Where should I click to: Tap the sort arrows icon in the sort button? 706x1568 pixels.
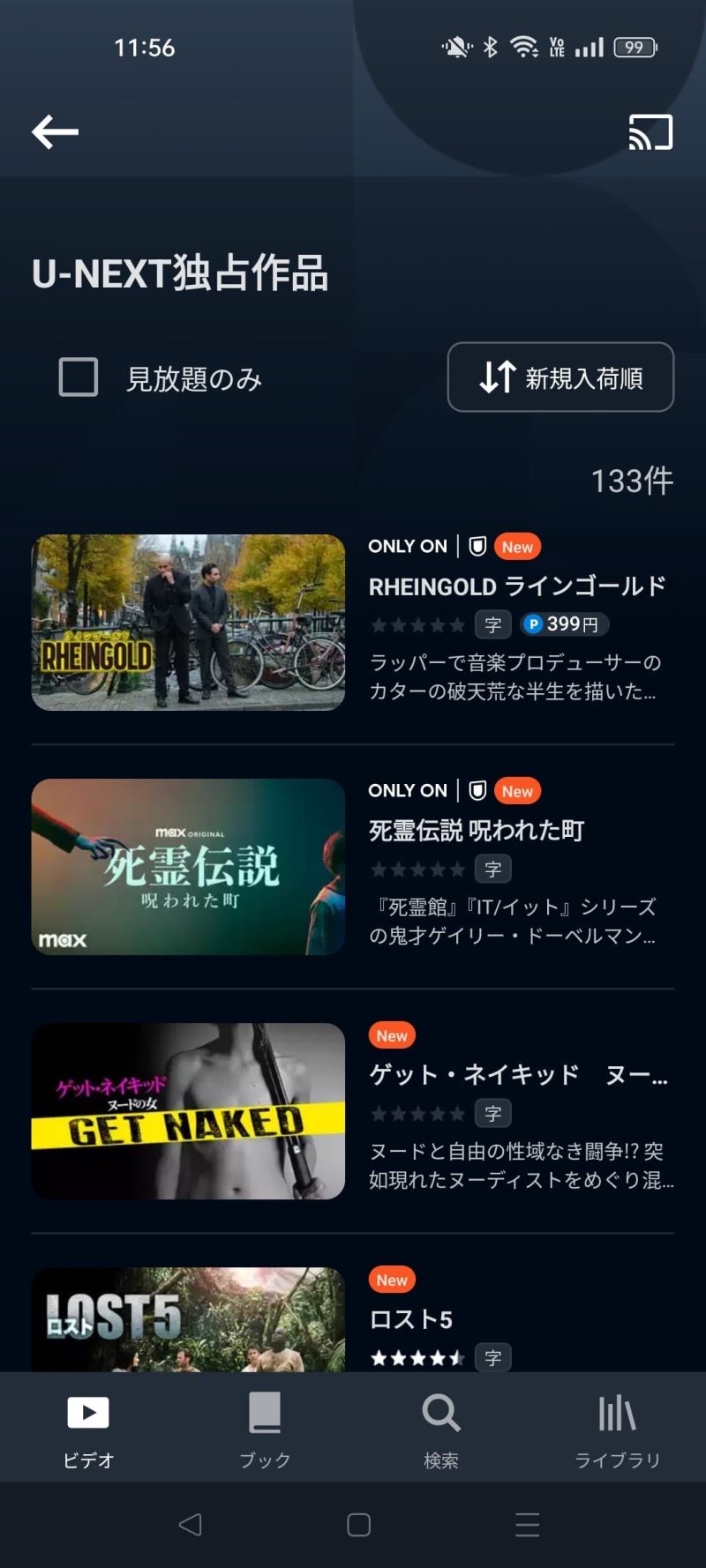[497, 377]
